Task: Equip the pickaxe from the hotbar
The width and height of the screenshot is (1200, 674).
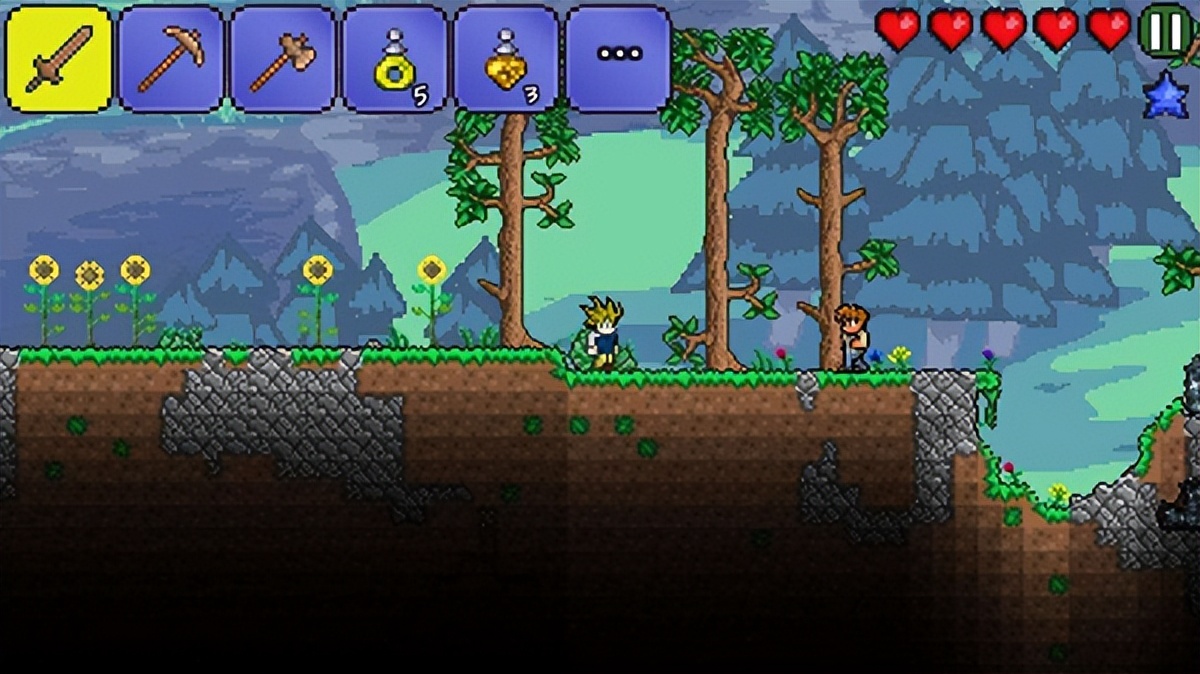Action: pos(171,59)
